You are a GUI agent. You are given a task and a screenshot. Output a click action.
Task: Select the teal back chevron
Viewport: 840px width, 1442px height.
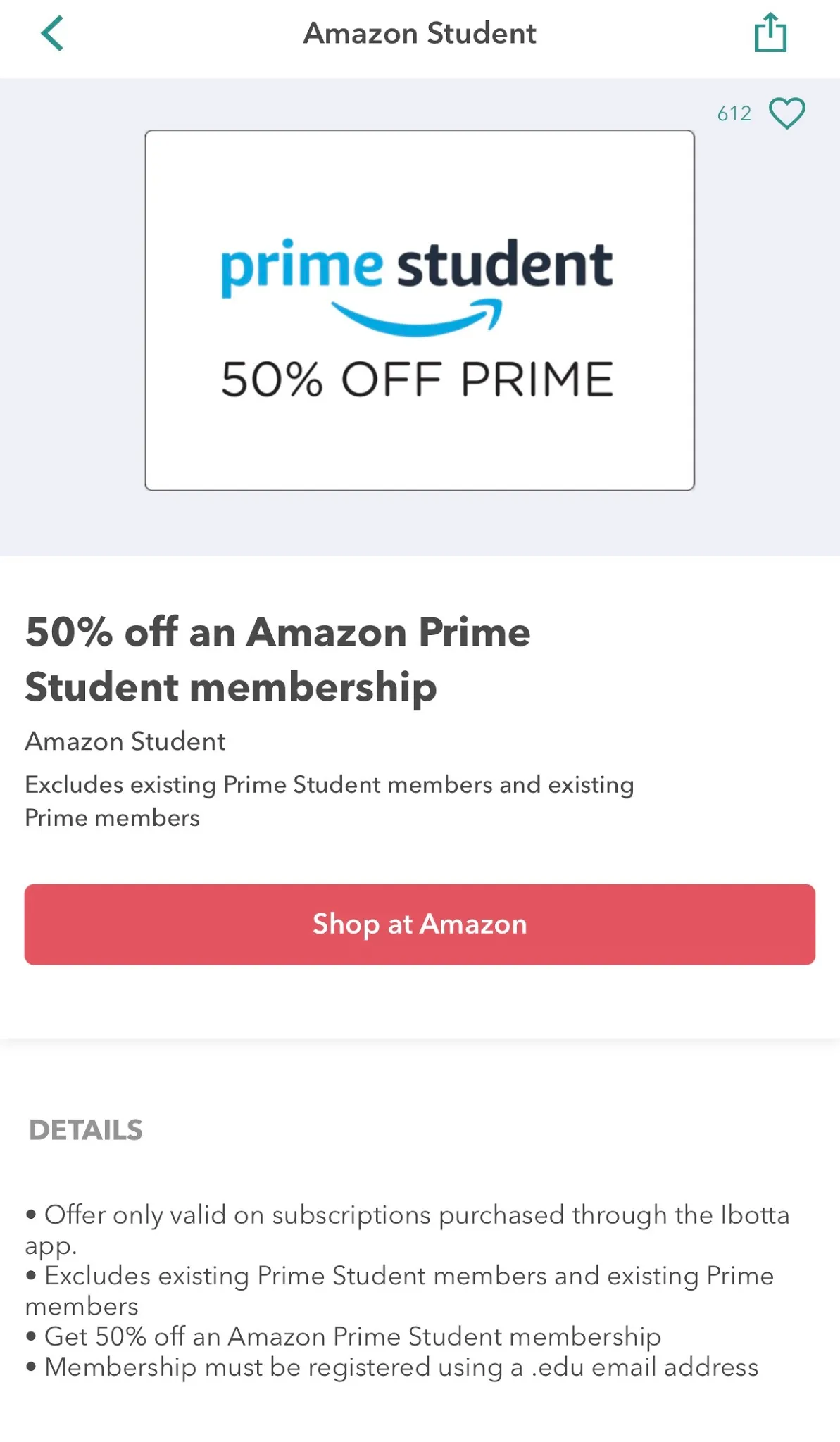click(53, 32)
